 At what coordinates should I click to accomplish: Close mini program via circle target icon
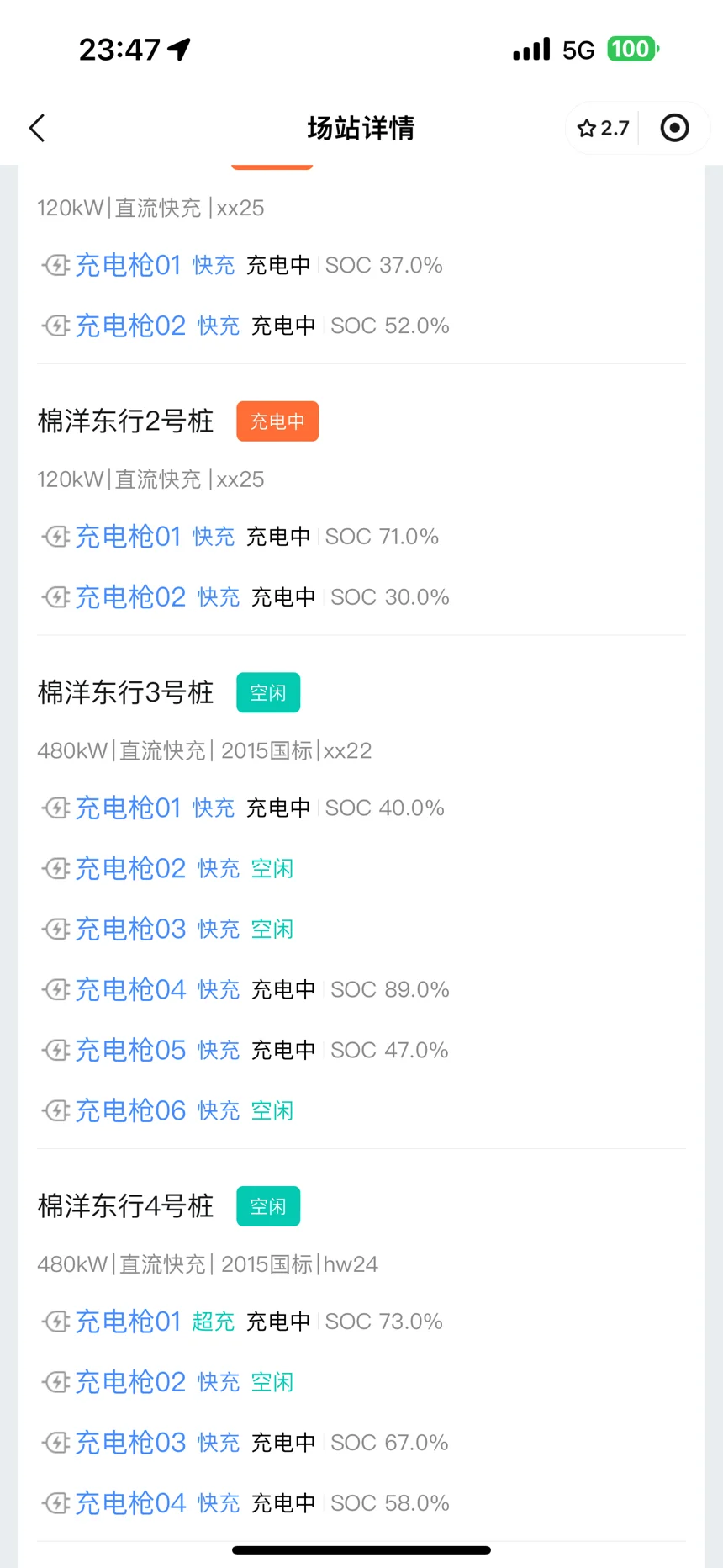(x=674, y=128)
